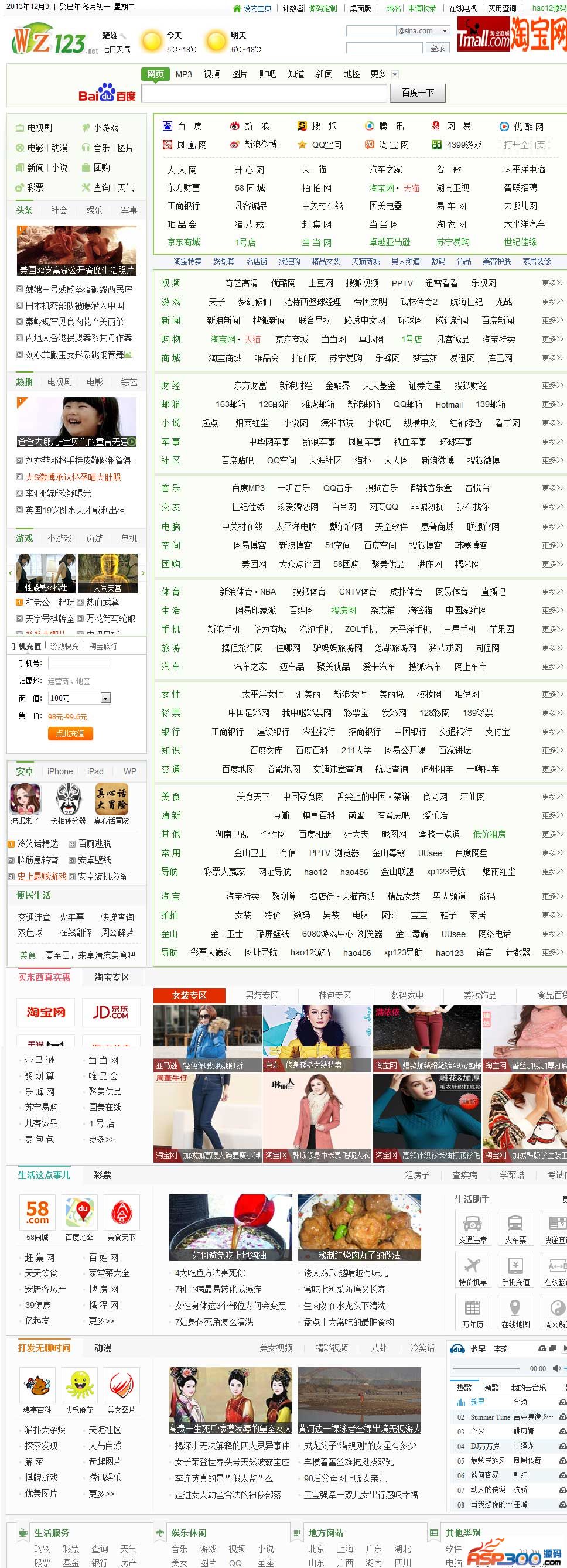
Task: Open the 东方财富 finance link
Action: click(250, 385)
